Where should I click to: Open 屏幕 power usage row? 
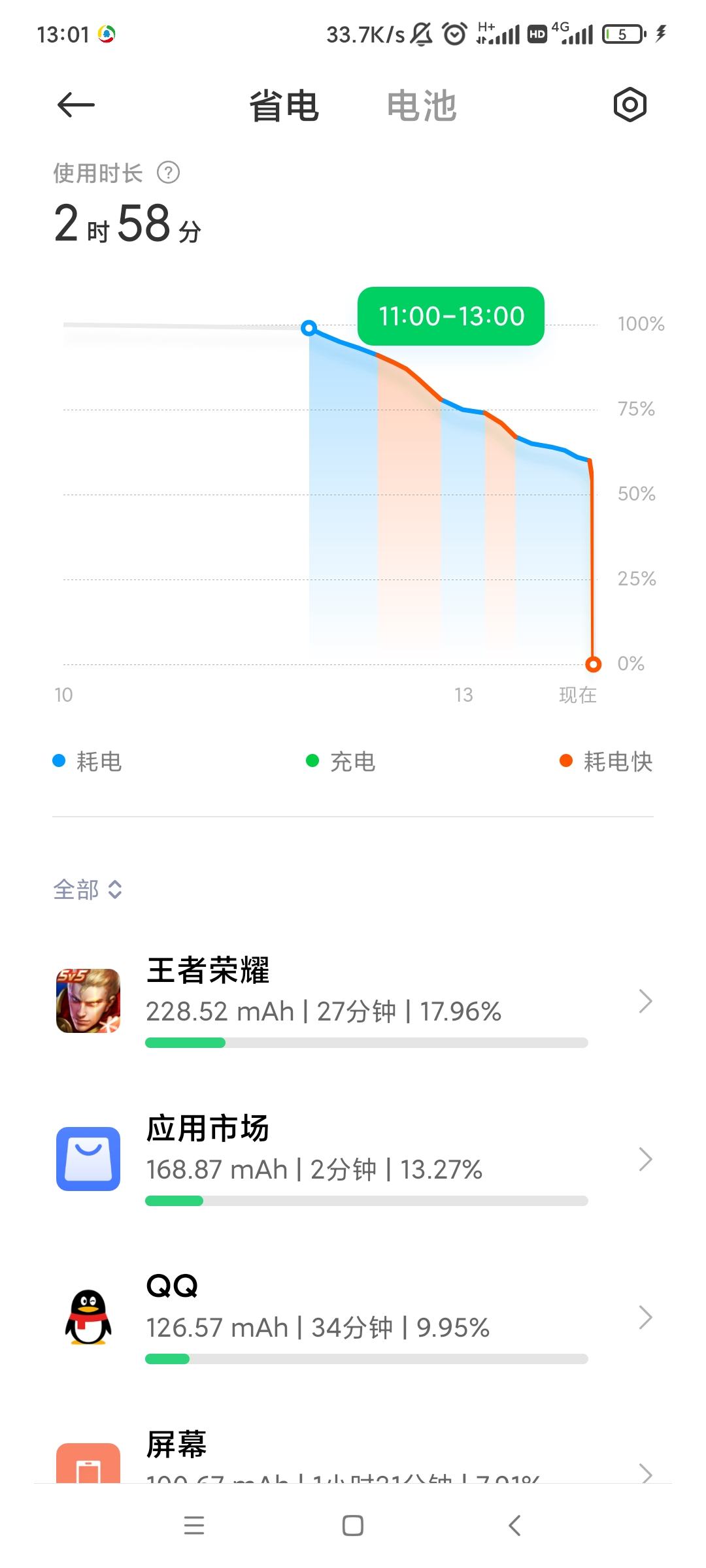click(x=353, y=1454)
